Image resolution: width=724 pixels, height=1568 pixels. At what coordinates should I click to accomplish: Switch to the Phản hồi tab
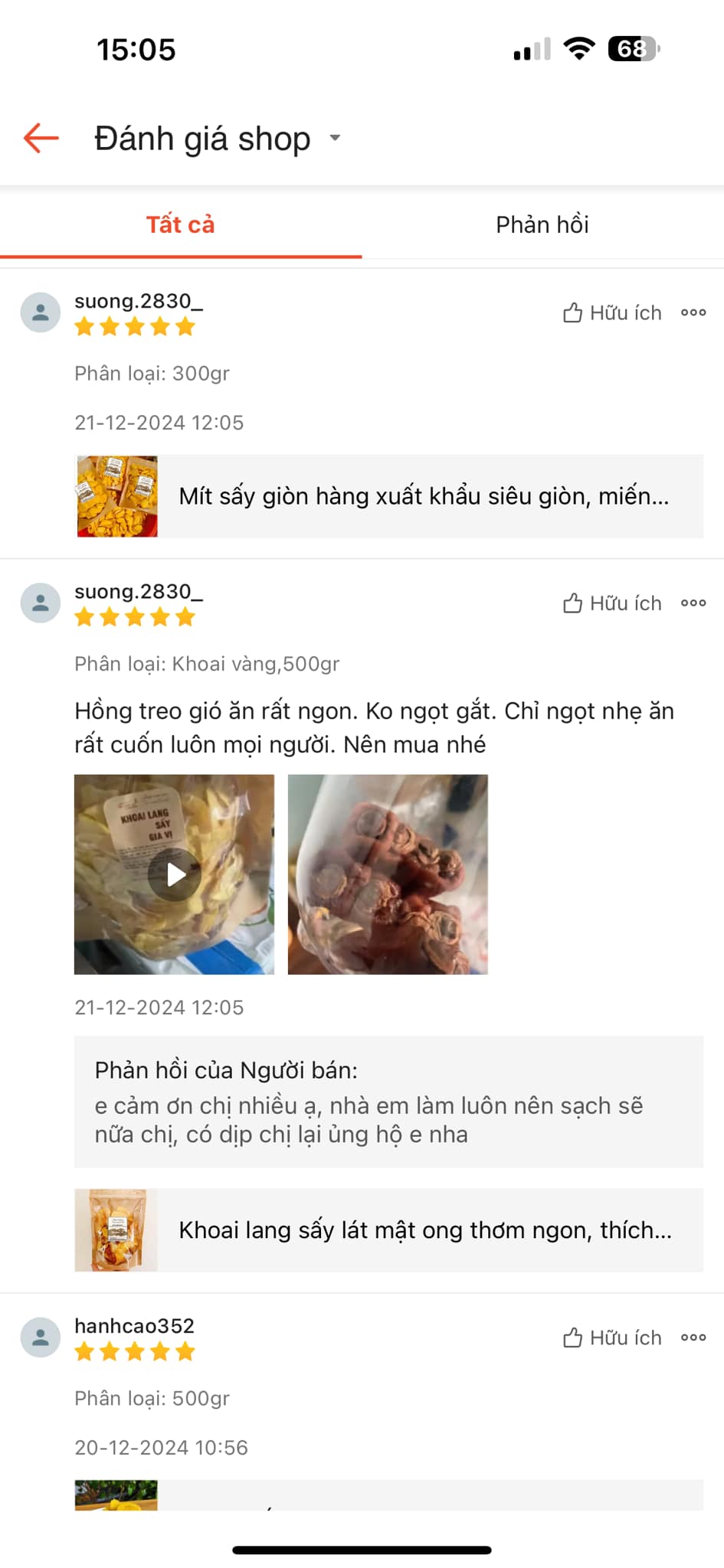coord(542,225)
